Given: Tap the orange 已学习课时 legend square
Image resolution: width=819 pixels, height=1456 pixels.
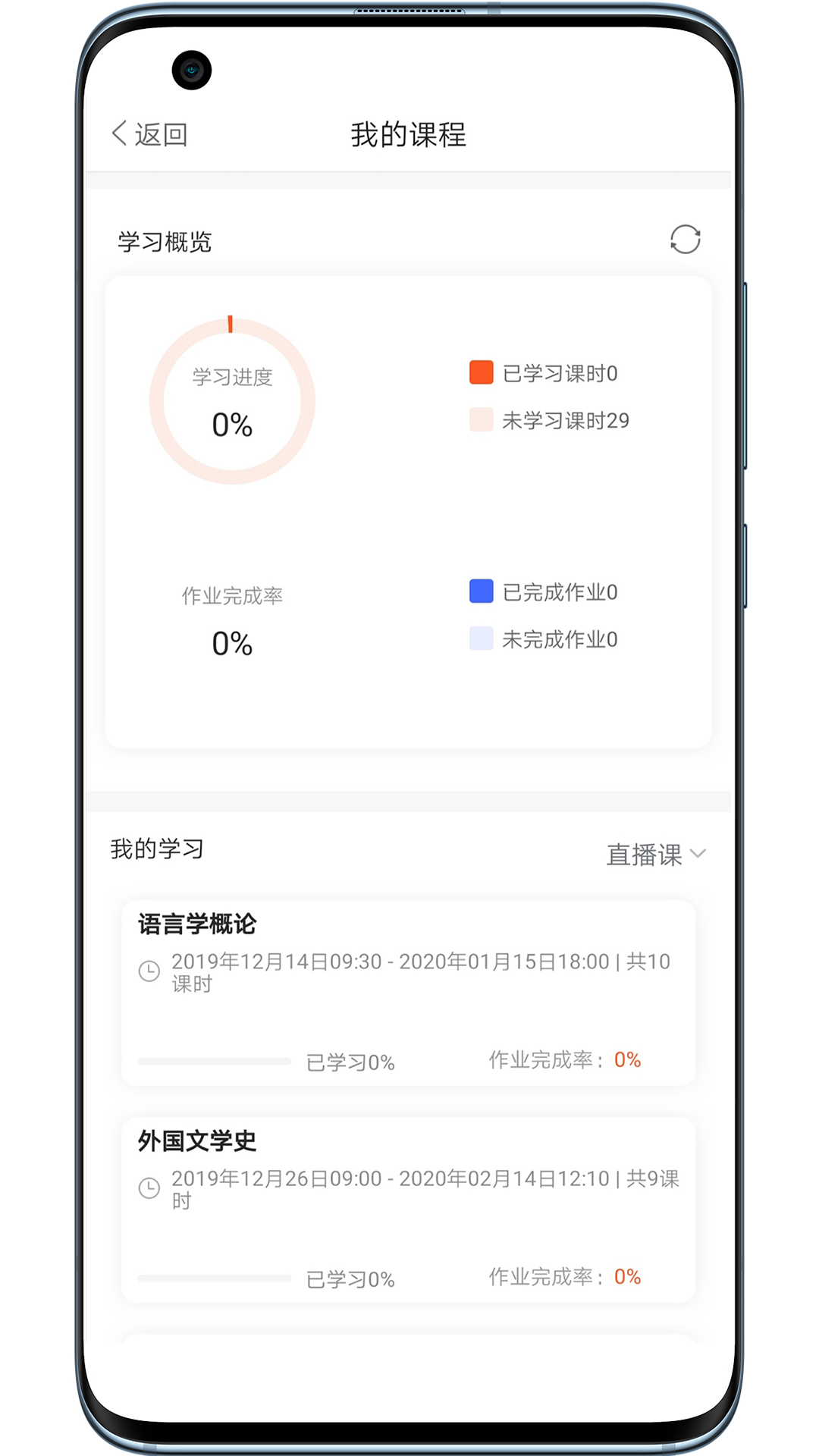Looking at the screenshot, I should (x=481, y=373).
